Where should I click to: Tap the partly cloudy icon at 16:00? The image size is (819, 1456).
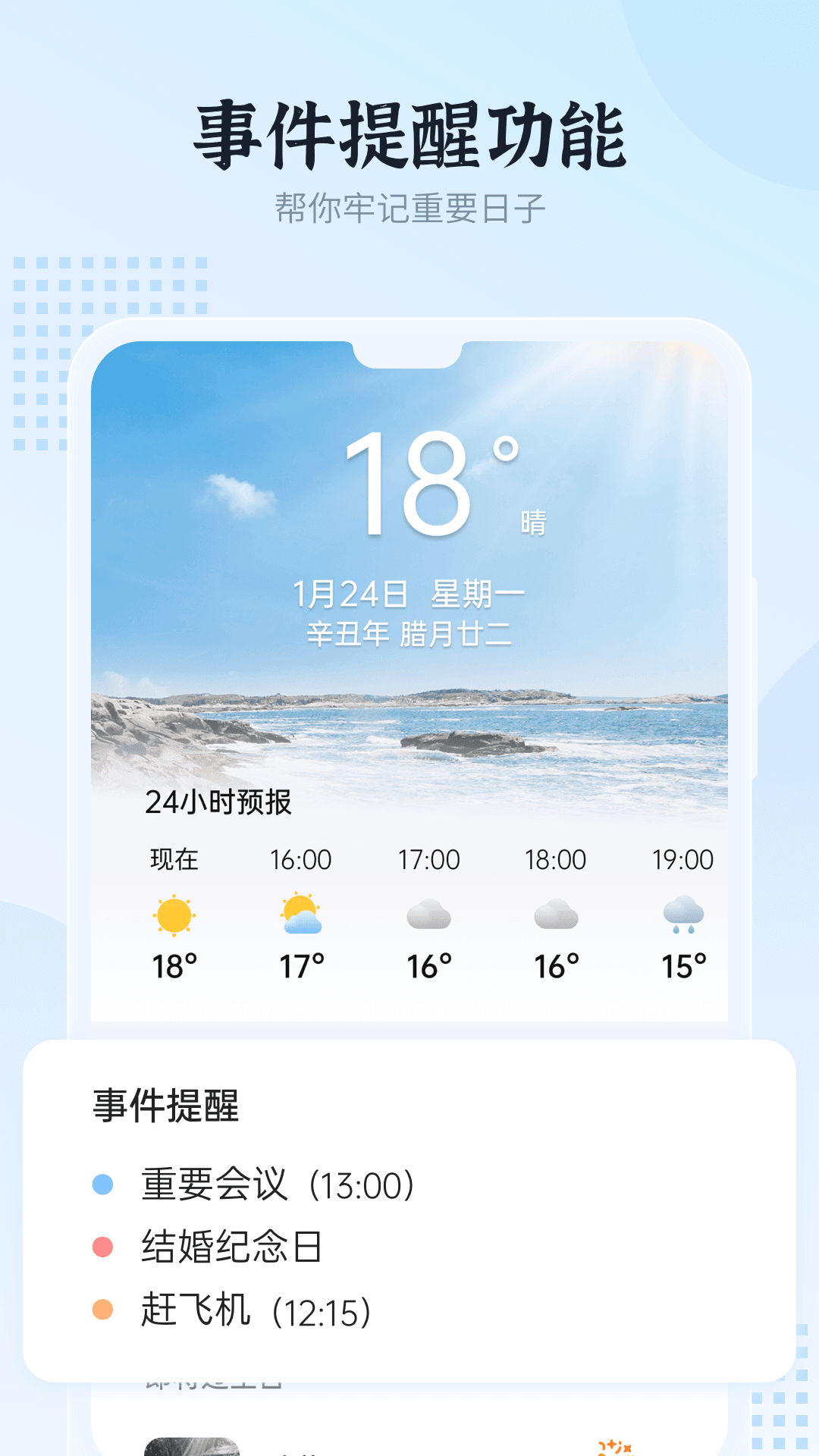[302, 918]
